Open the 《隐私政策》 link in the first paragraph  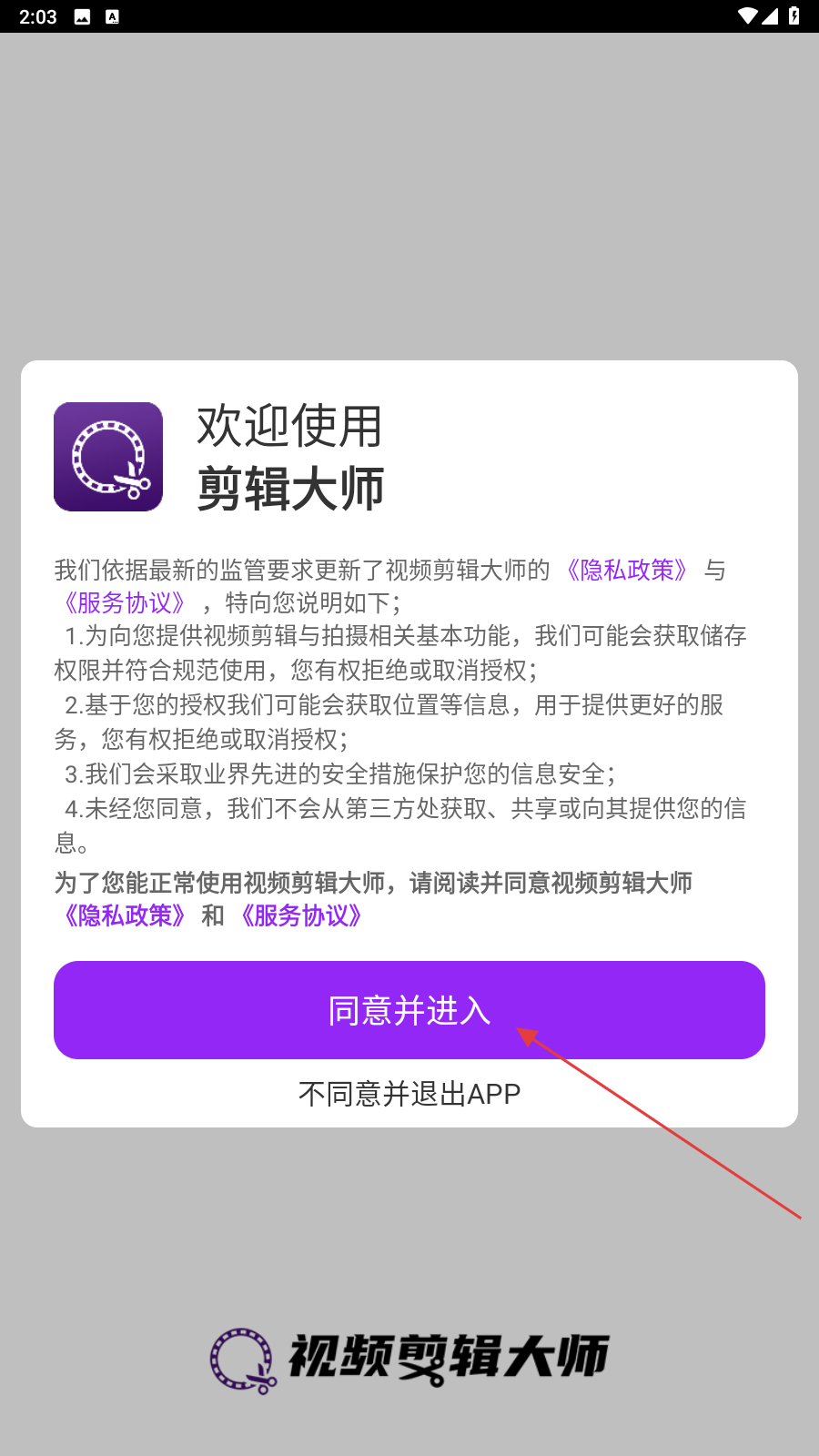(x=627, y=570)
